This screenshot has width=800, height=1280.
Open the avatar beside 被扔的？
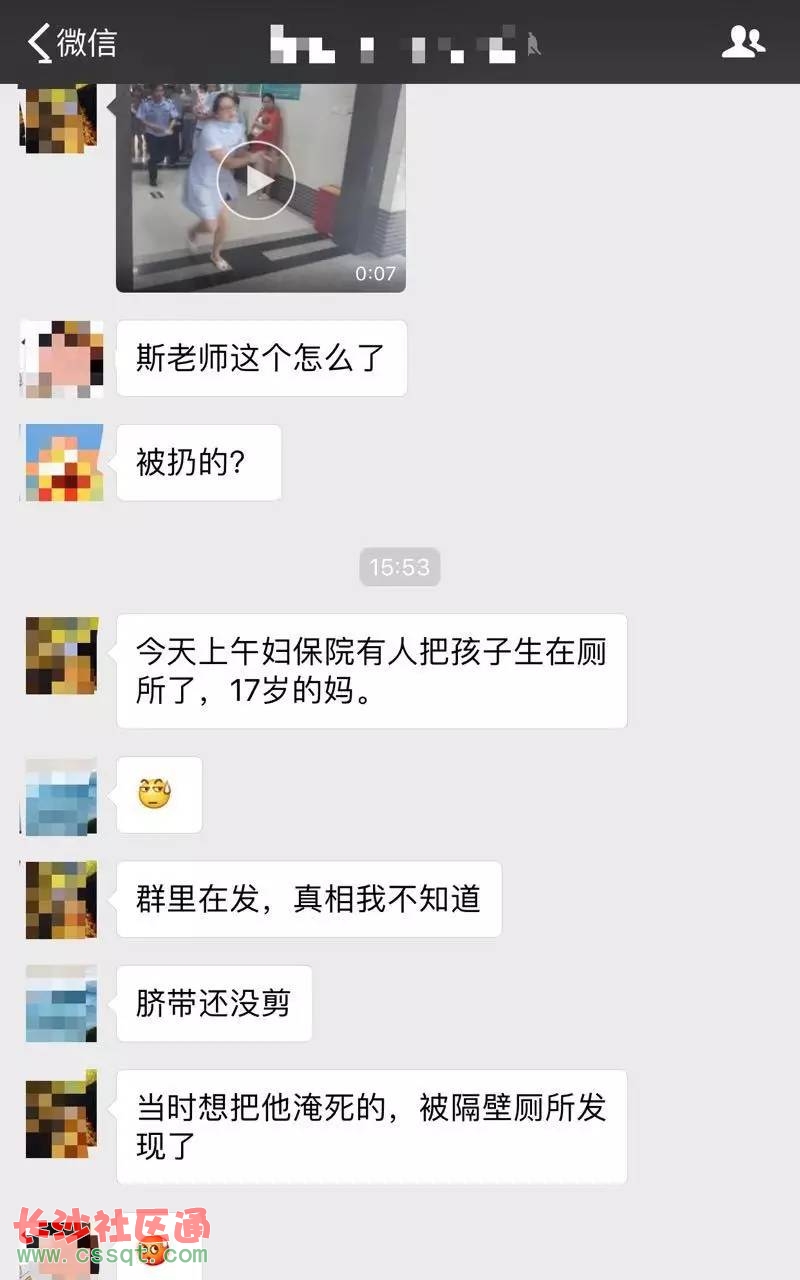(62, 462)
